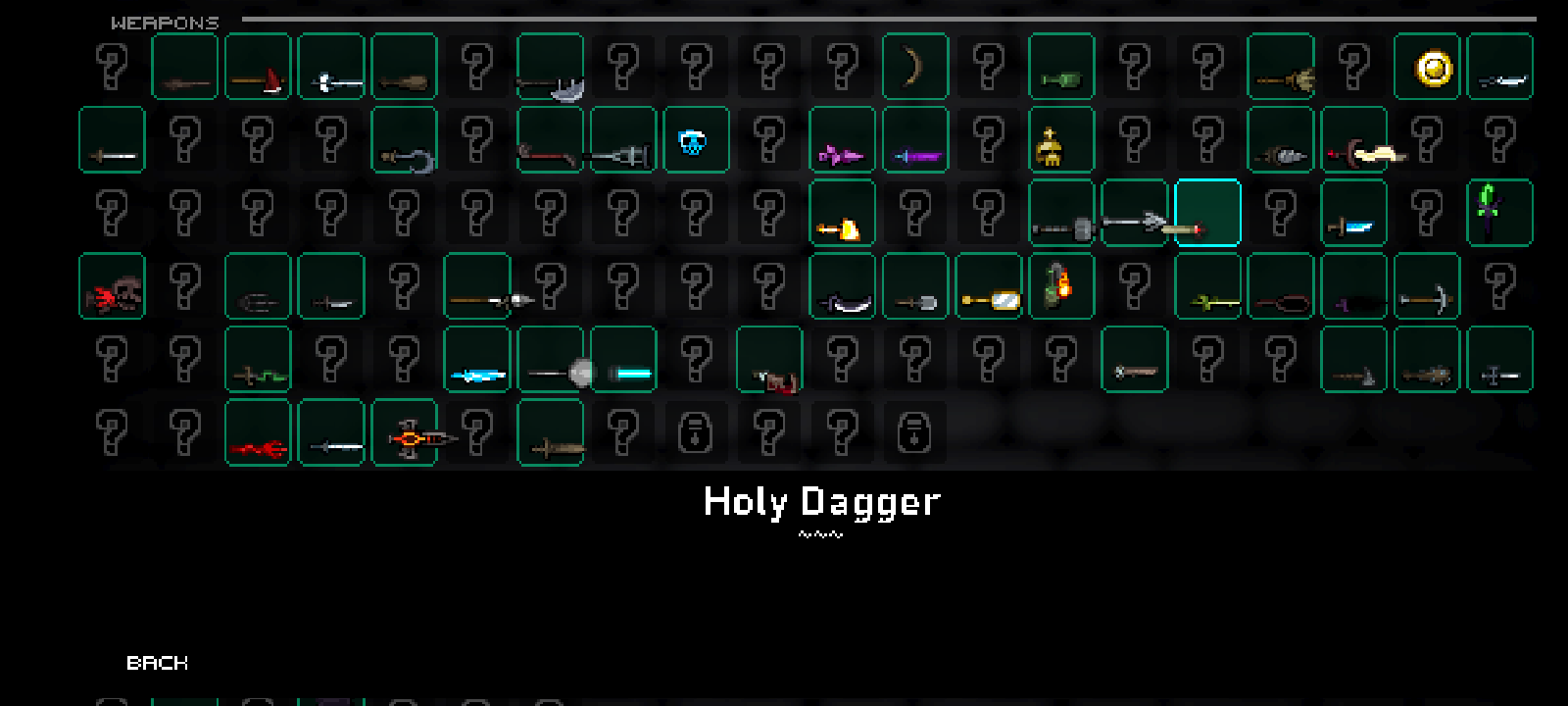Image resolution: width=1568 pixels, height=706 pixels.
Task: Open the blue skull weapon tile
Action: (x=696, y=140)
